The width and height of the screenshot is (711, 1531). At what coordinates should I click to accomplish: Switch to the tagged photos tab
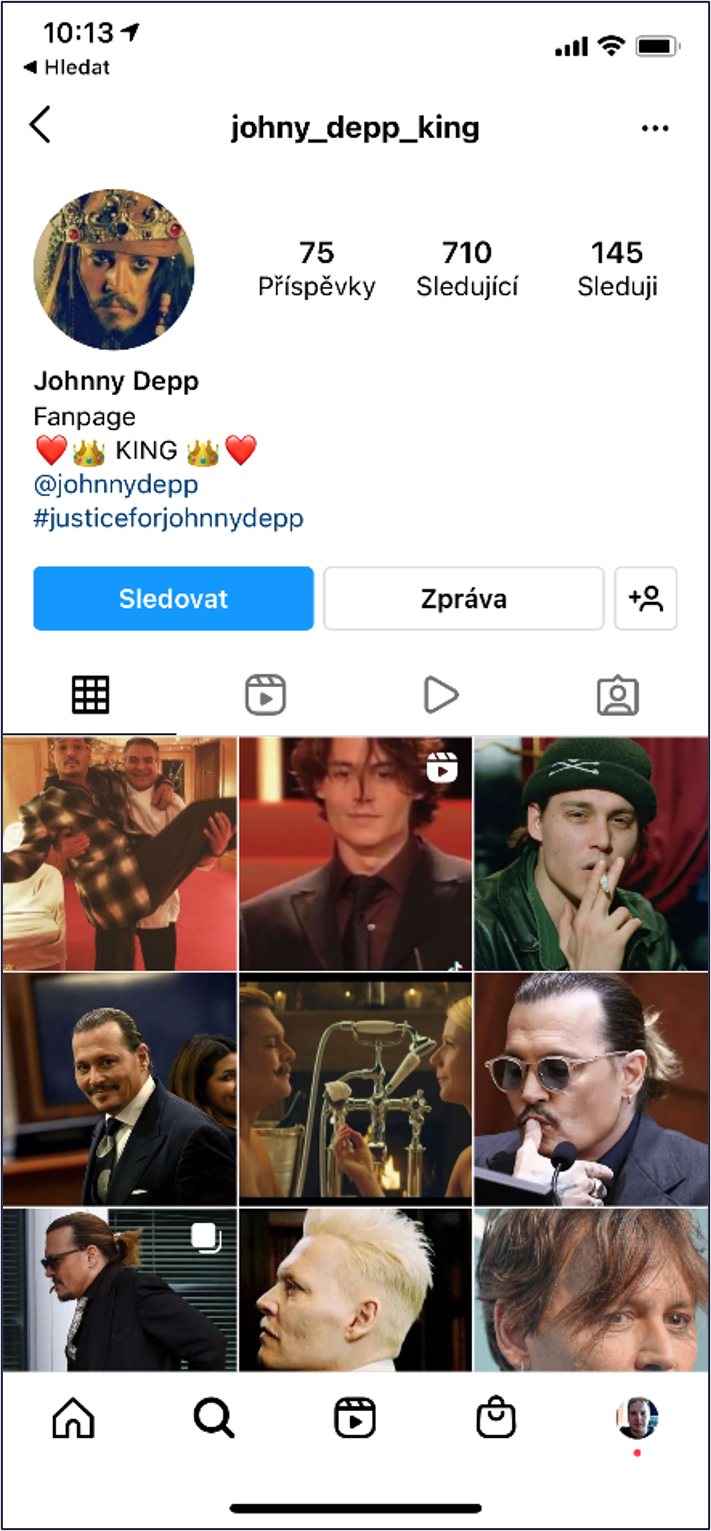pyautogui.click(x=617, y=695)
